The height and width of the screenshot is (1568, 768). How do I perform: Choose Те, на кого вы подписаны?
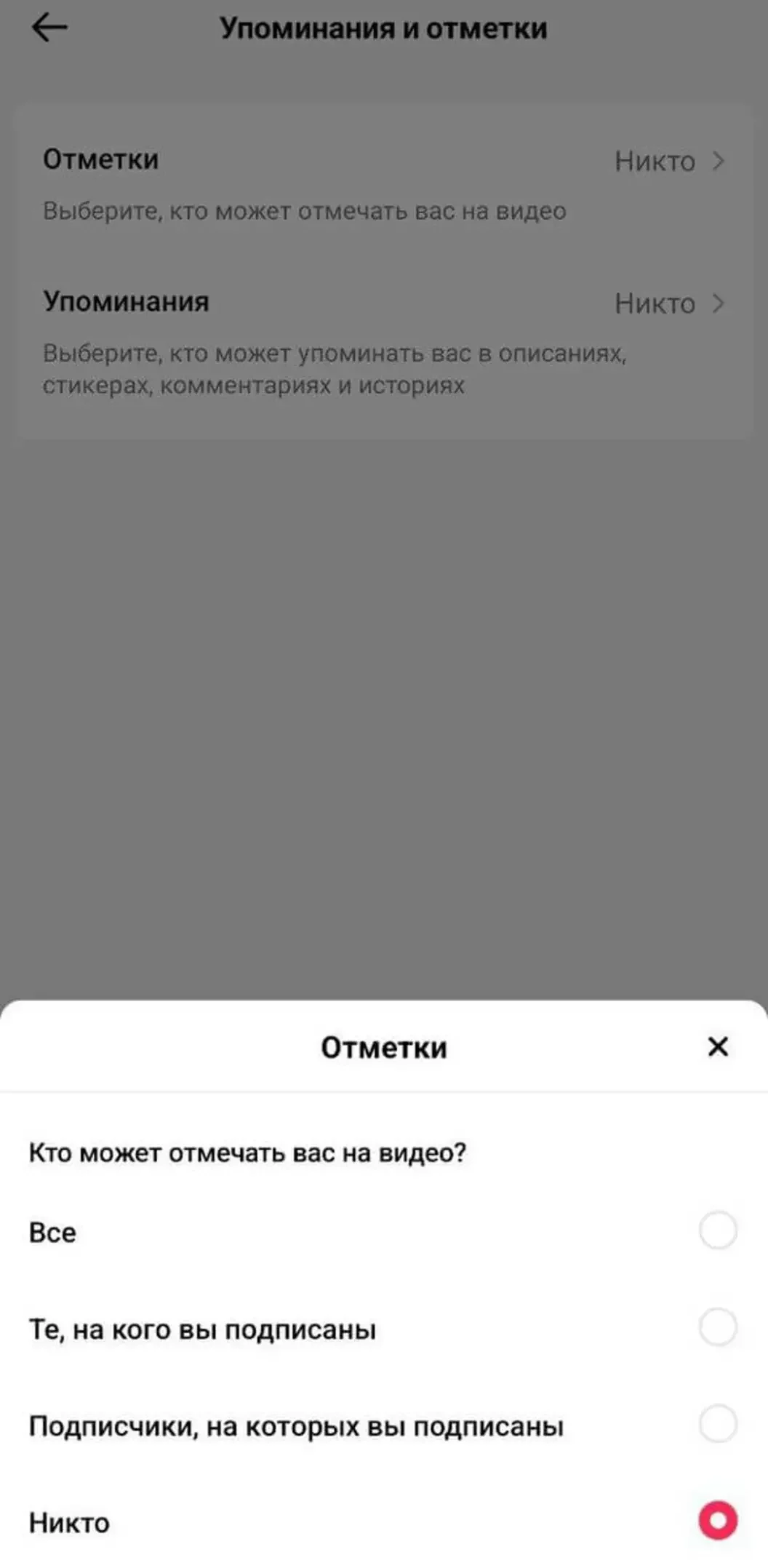point(717,1326)
